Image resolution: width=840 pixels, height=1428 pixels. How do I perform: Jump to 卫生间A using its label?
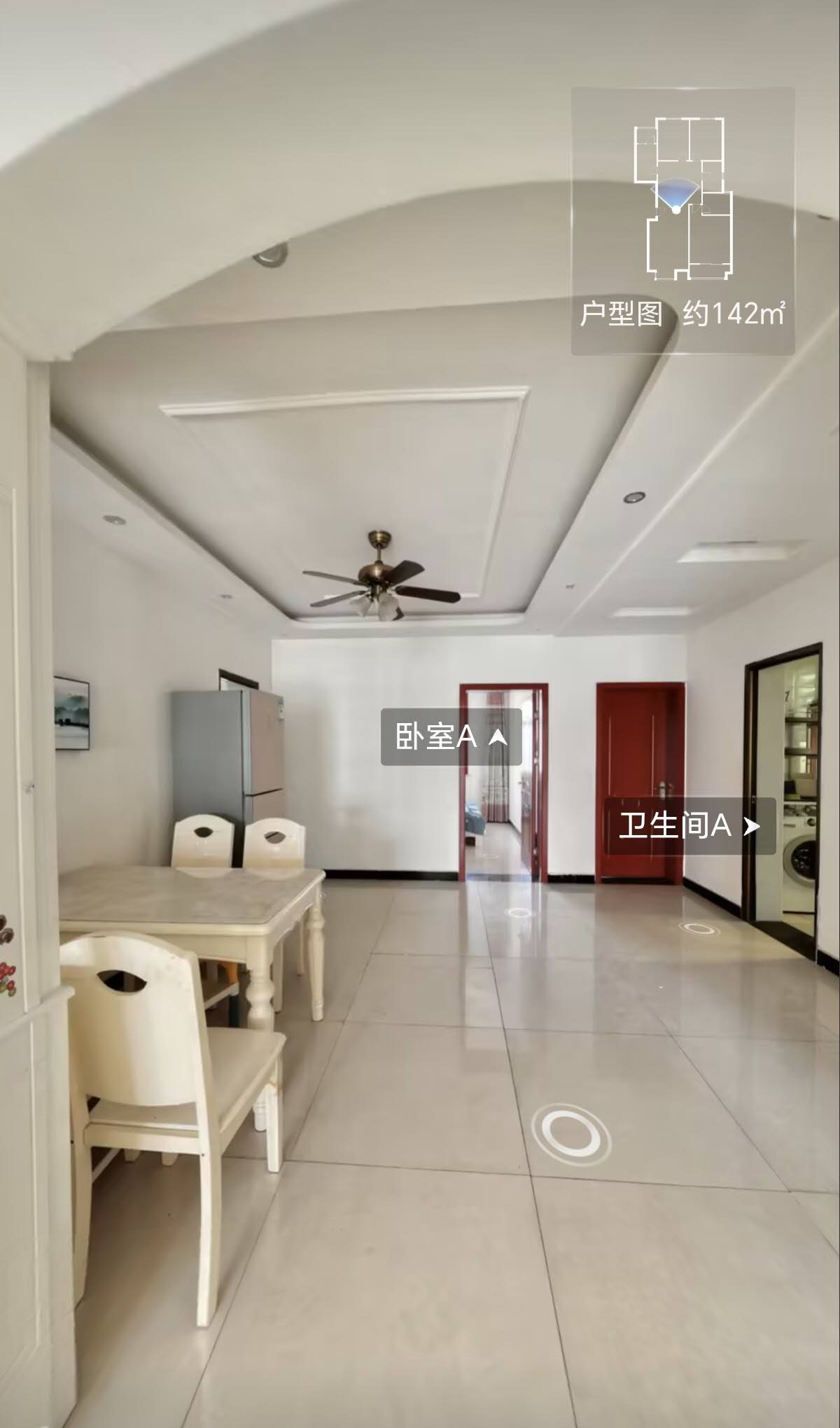(689, 826)
